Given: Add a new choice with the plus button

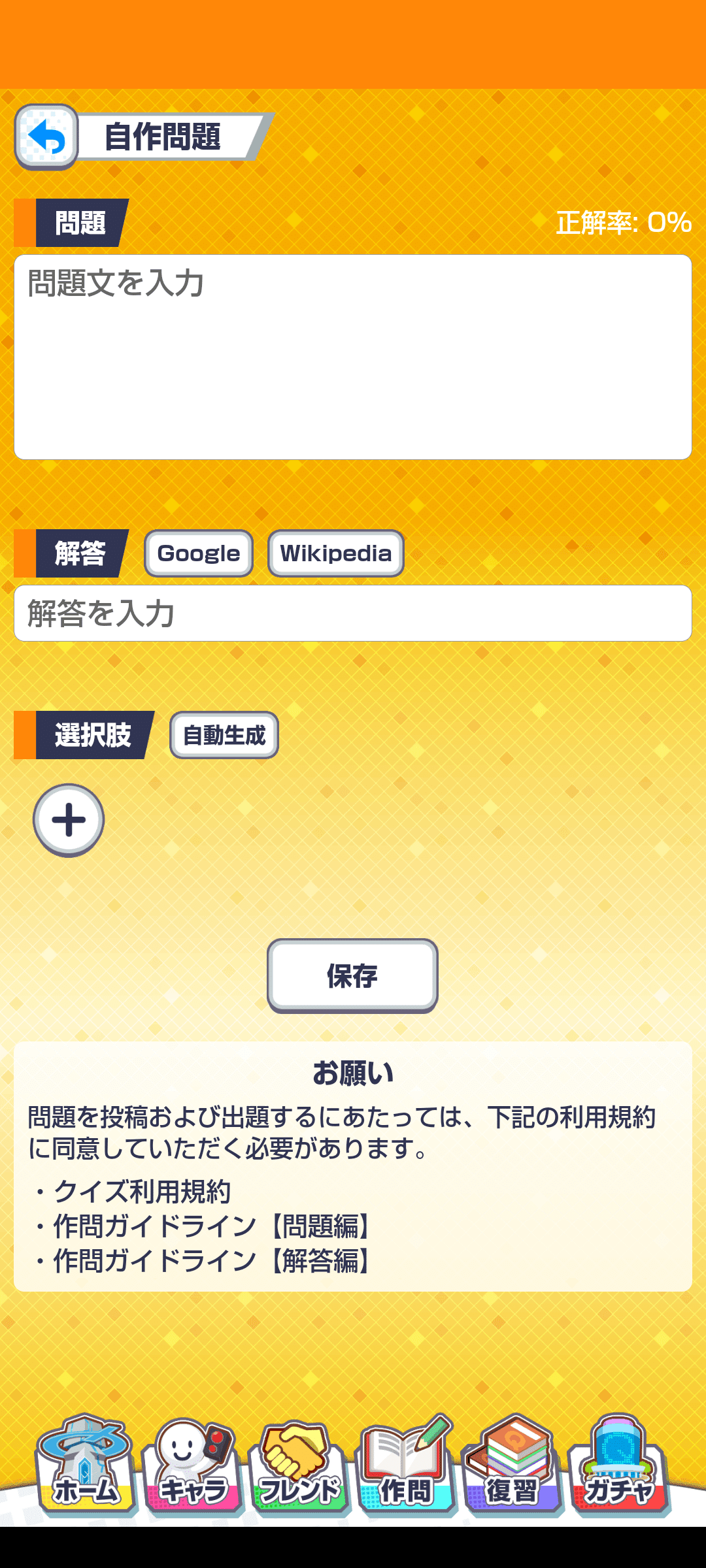Looking at the screenshot, I should coord(69,820).
